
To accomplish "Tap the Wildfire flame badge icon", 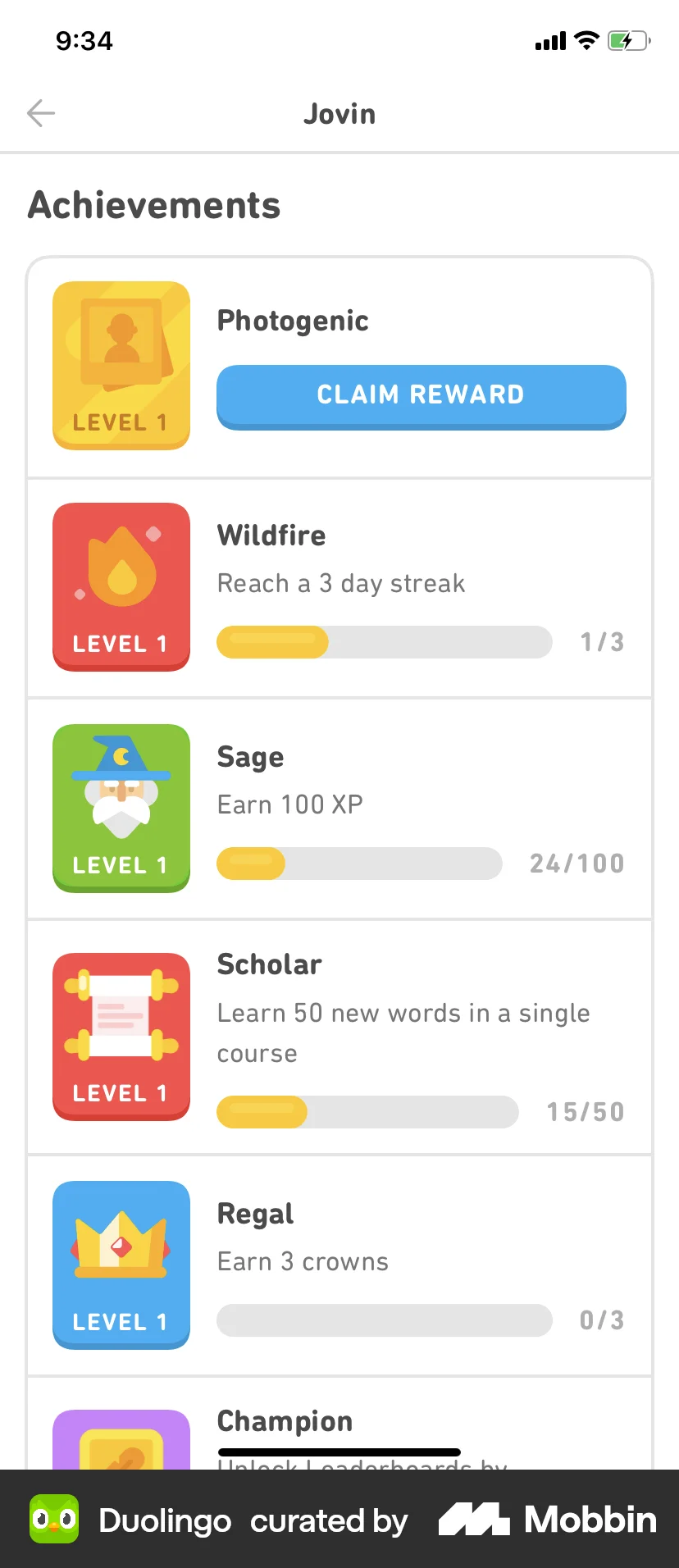I will 121,586.
